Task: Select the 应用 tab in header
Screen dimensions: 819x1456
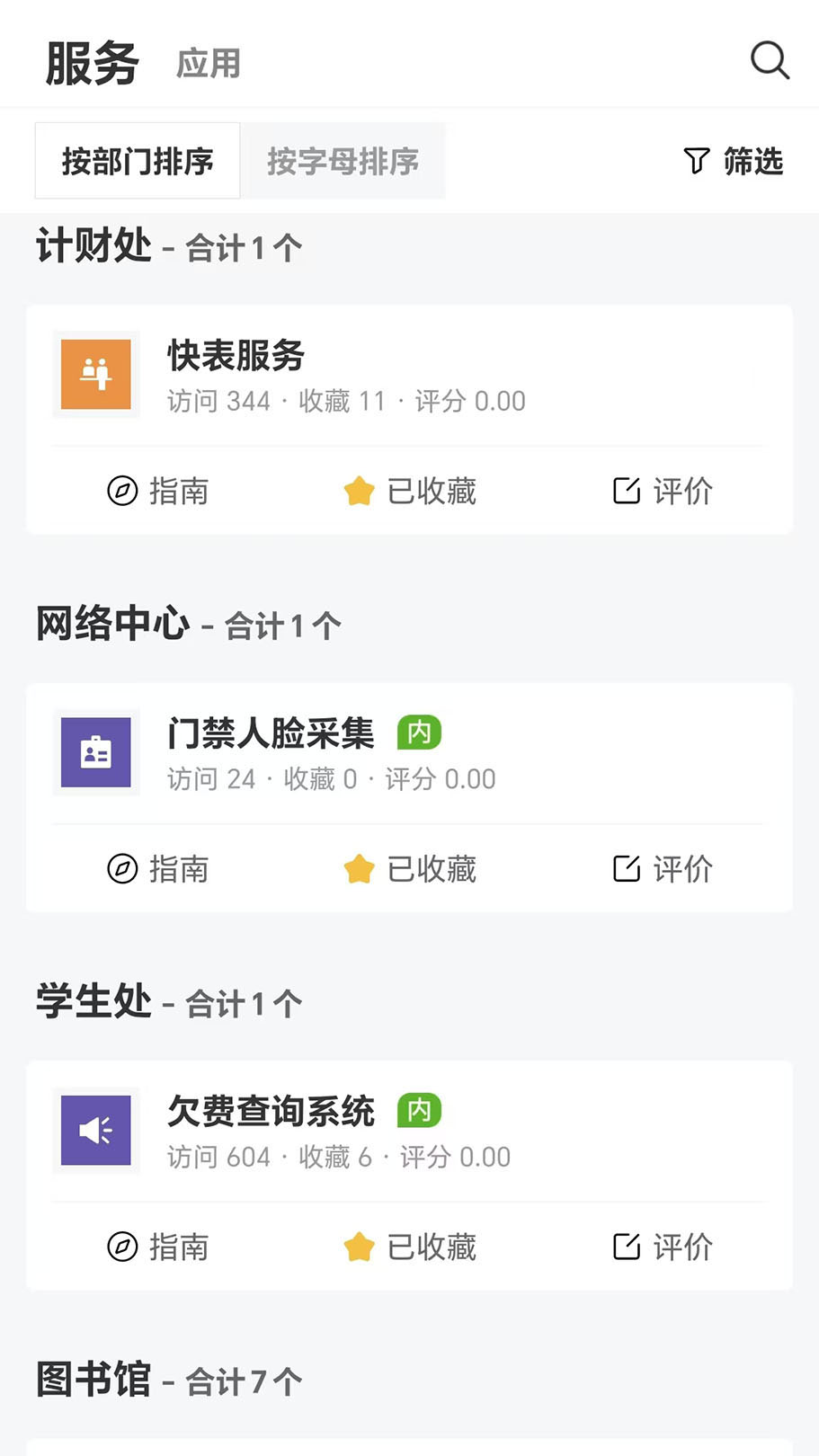Action: (x=208, y=63)
